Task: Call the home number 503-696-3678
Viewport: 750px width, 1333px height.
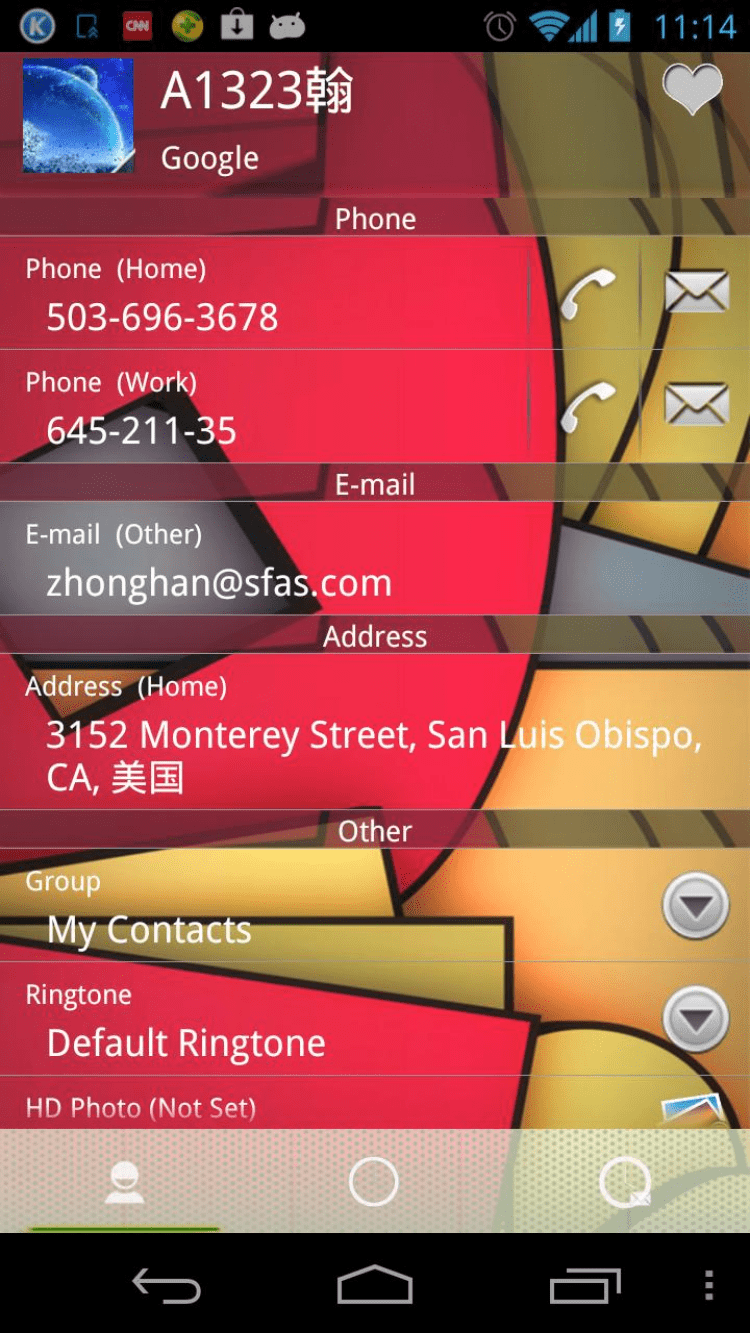Action: tap(587, 294)
